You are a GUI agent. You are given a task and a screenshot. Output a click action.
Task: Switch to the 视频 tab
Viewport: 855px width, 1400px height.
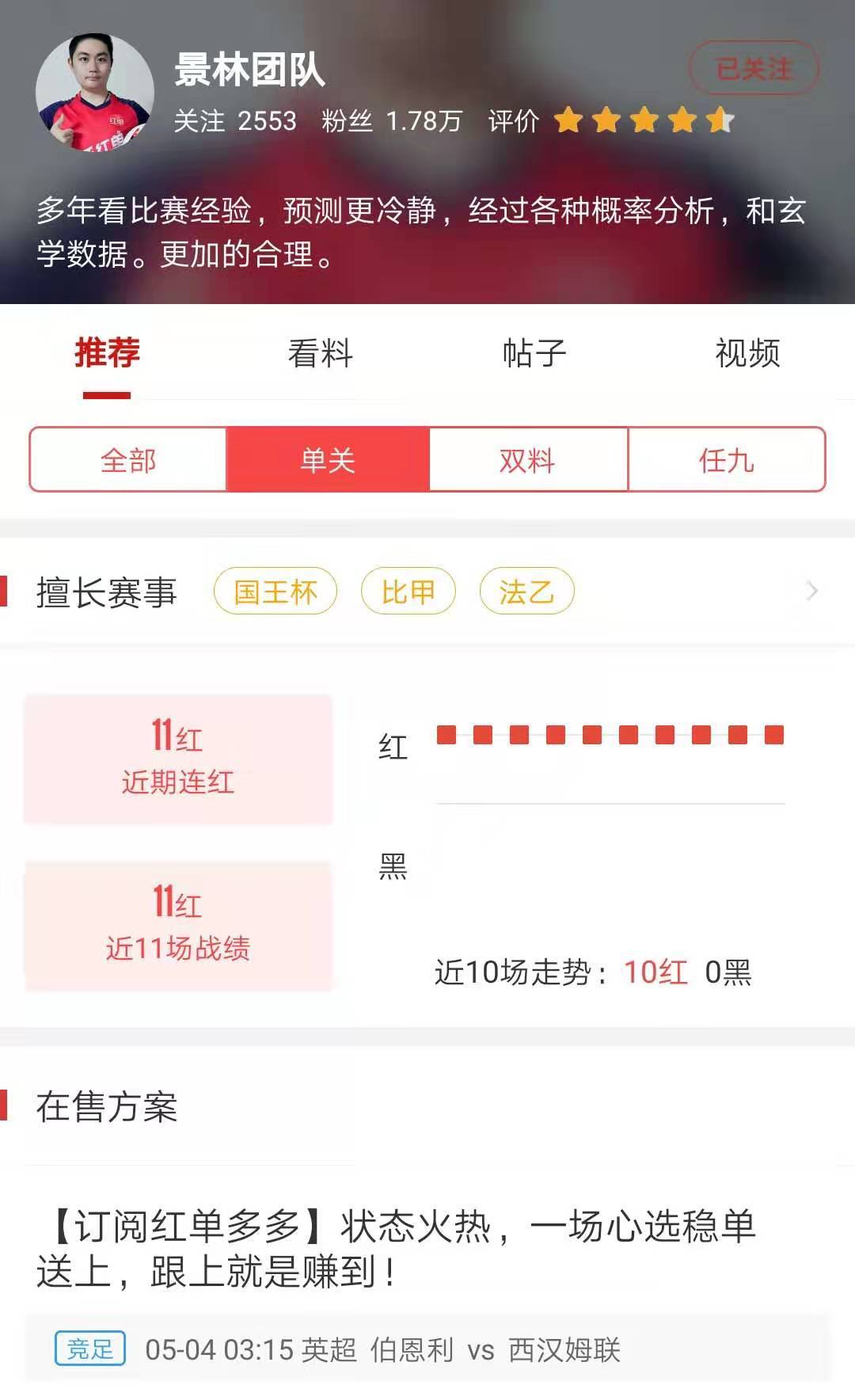(747, 353)
